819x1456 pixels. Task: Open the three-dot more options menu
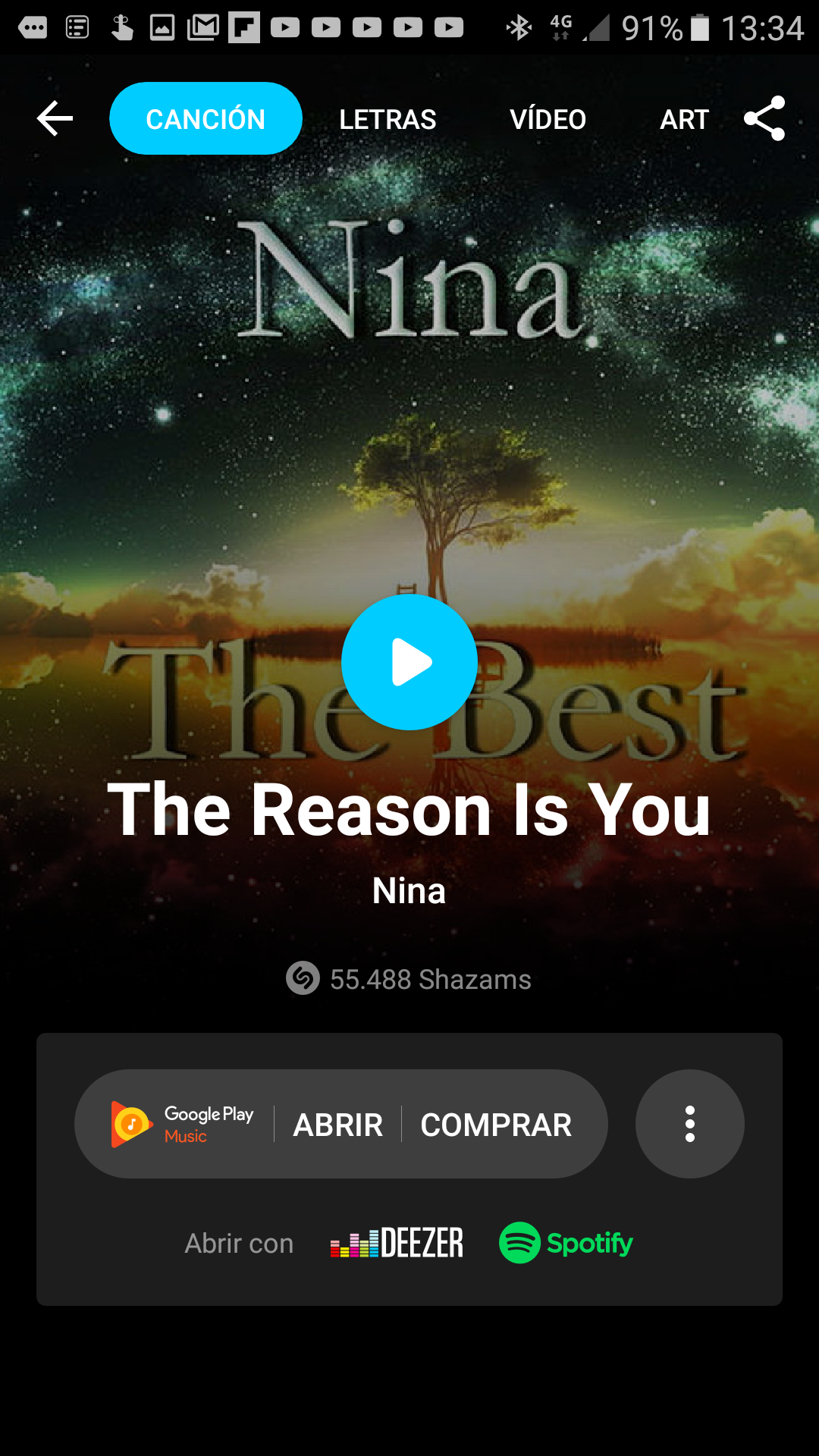(689, 1124)
